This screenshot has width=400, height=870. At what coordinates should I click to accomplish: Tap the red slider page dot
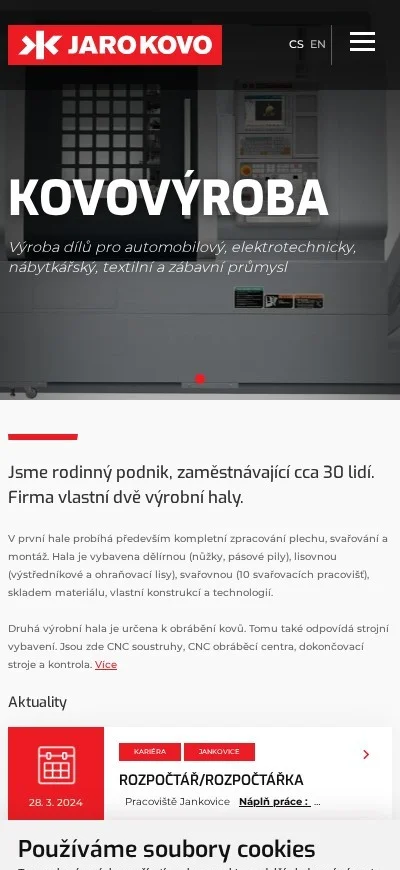200,378
